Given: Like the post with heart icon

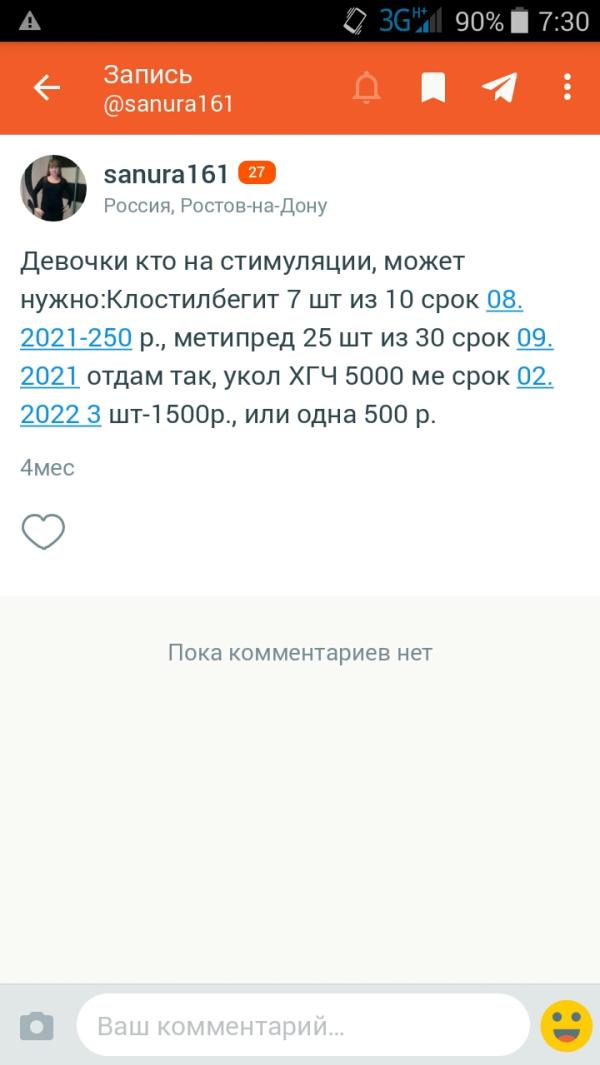Looking at the screenshot, I should point(43,532).
